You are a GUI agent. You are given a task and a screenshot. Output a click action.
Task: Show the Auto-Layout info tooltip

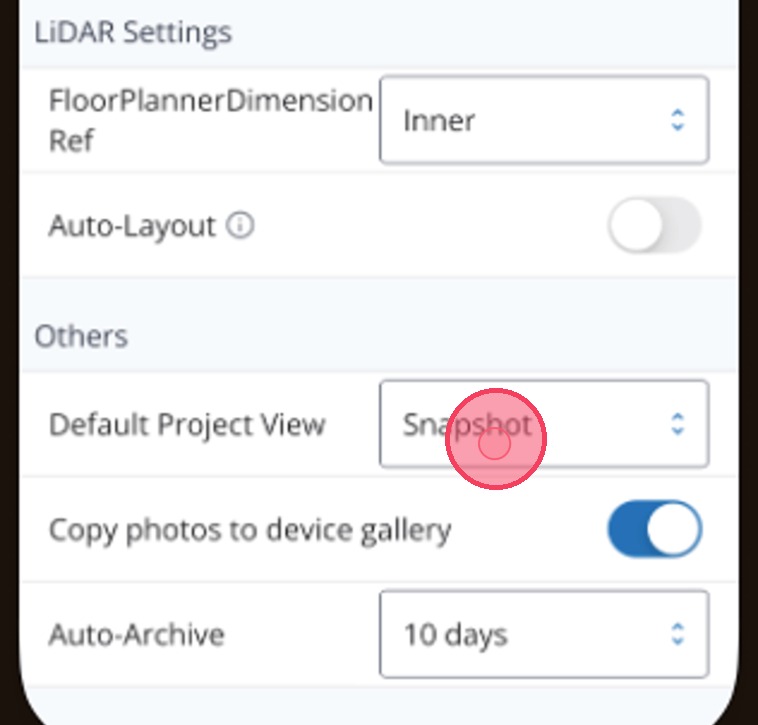click(x=240, y=226)
